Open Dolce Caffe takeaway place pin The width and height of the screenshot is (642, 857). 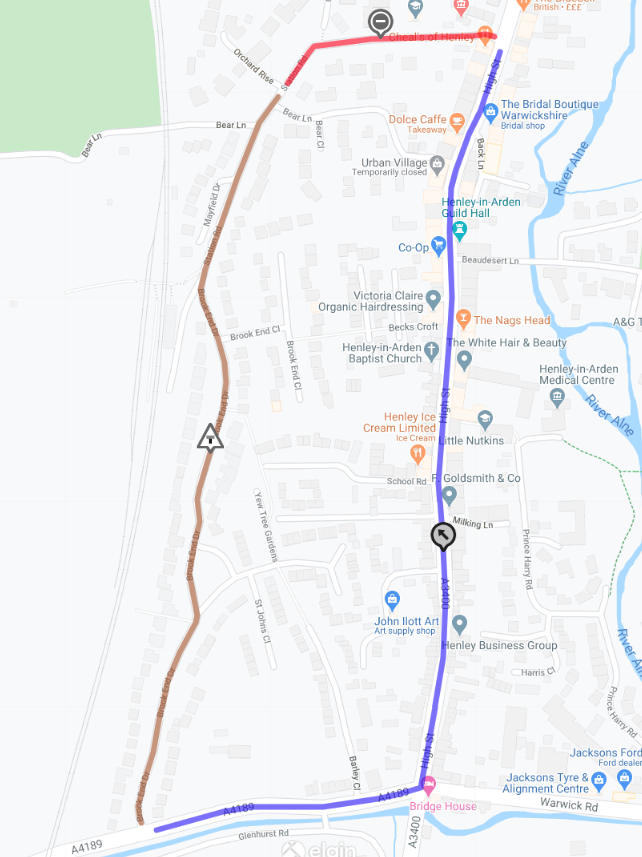coord(458,122)
